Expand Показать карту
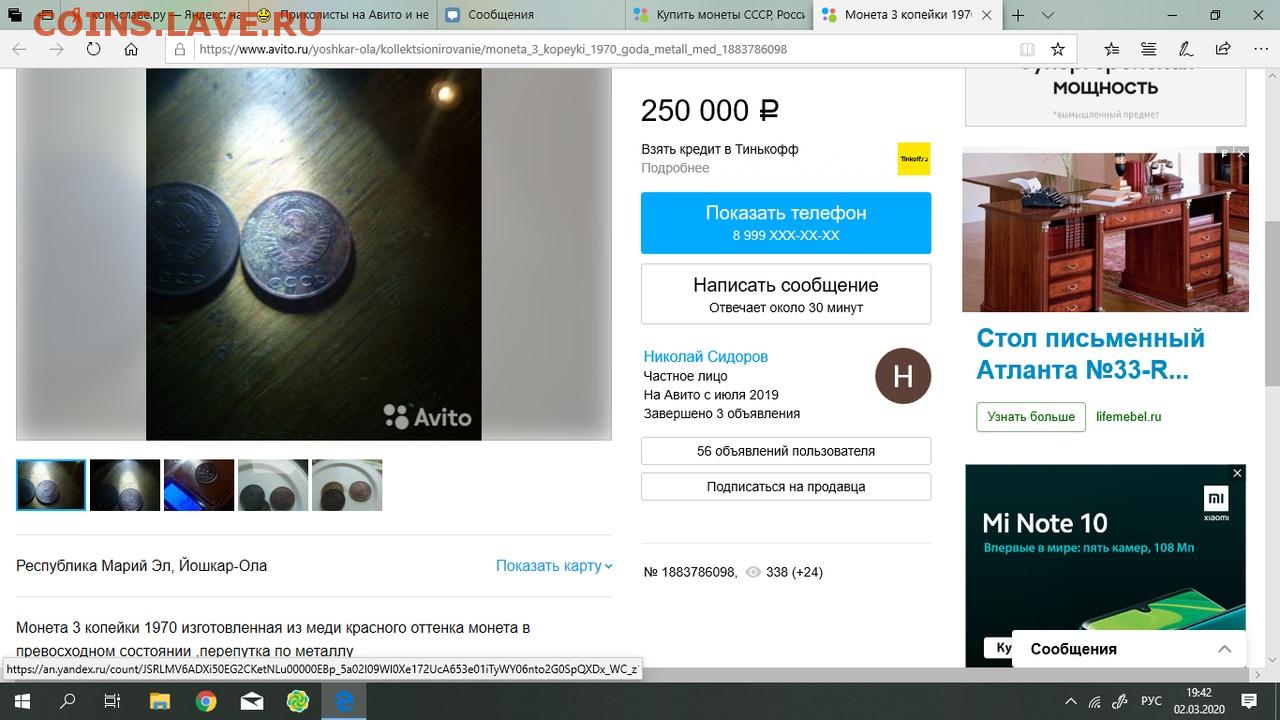Screen dimensions: 1280x720 pyautogui.click(x=554, y=566)
